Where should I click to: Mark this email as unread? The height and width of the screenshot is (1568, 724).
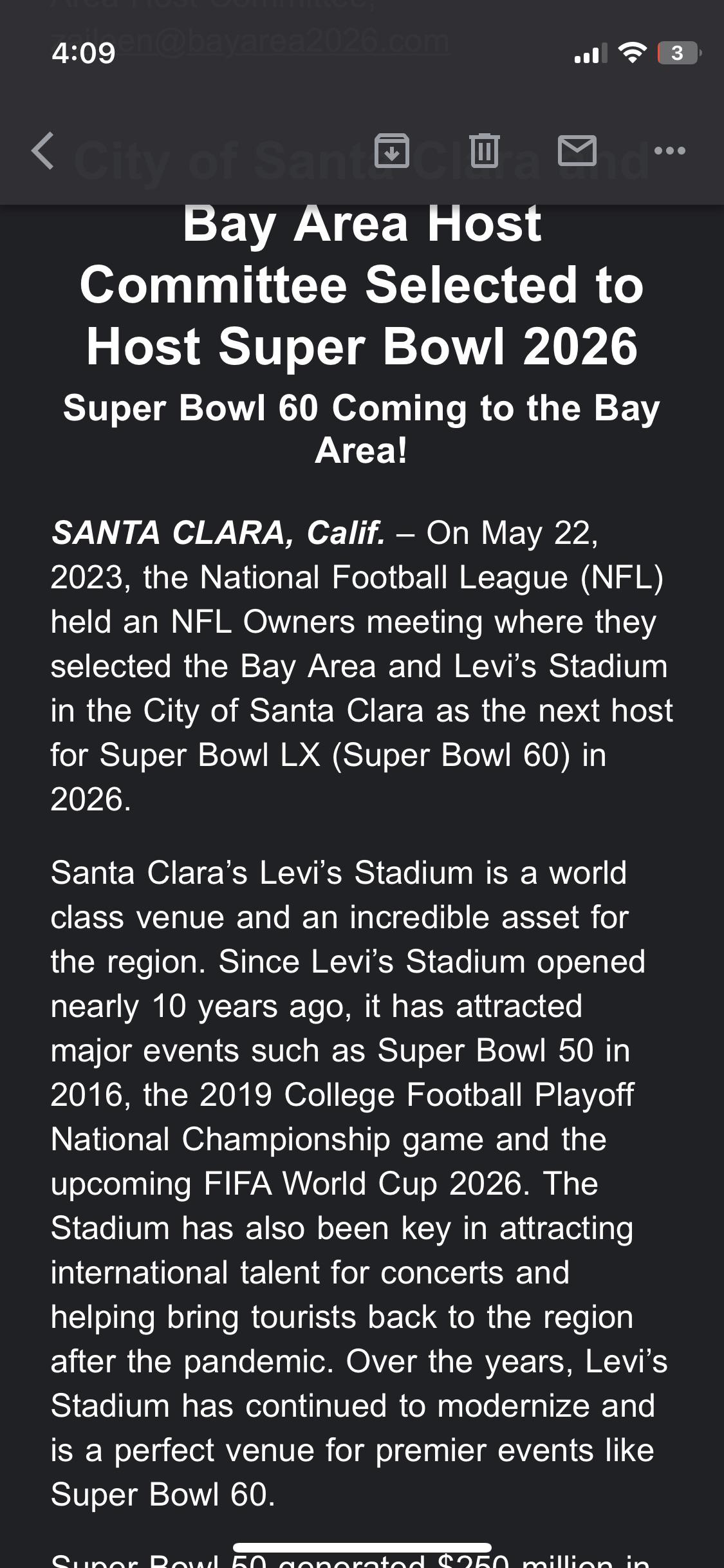(x=577, y=151)
